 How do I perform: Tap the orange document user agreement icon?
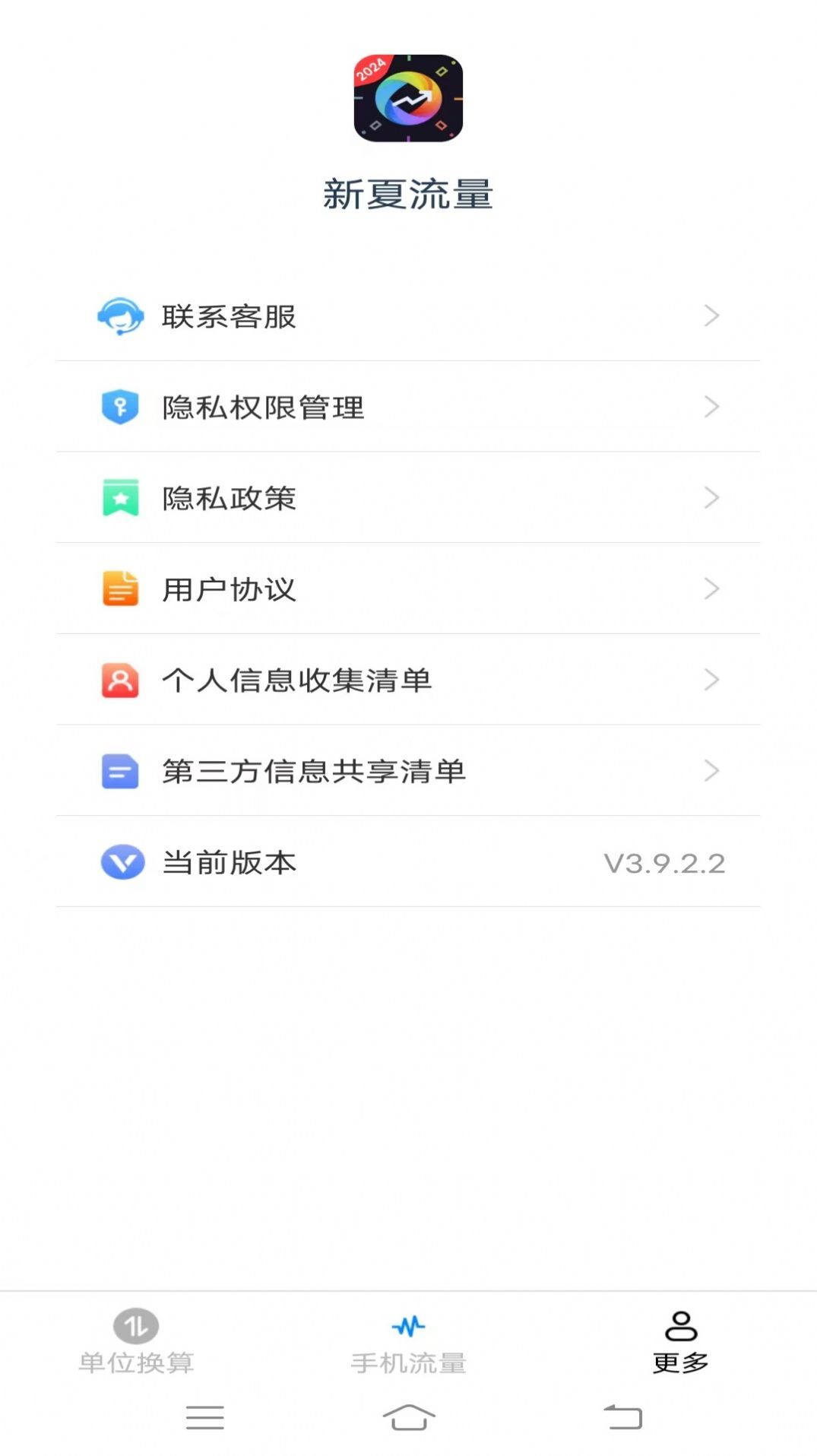click(x=120, y=588)
